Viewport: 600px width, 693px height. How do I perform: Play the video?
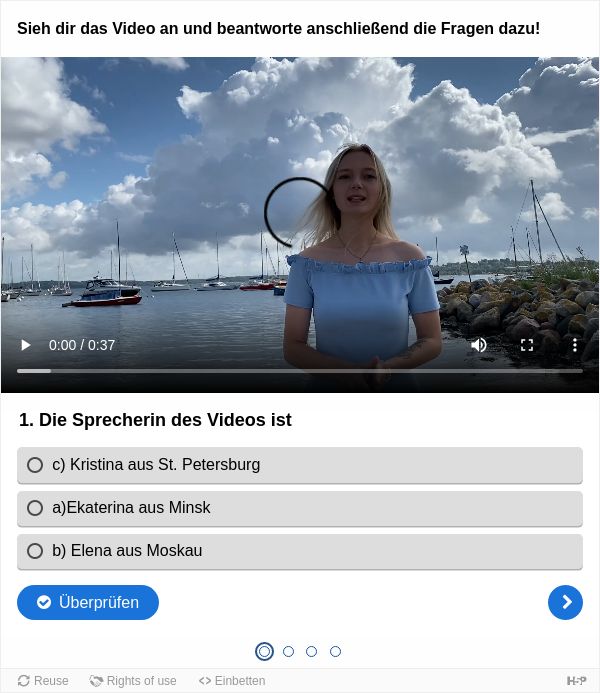click(x=26, y=345)
